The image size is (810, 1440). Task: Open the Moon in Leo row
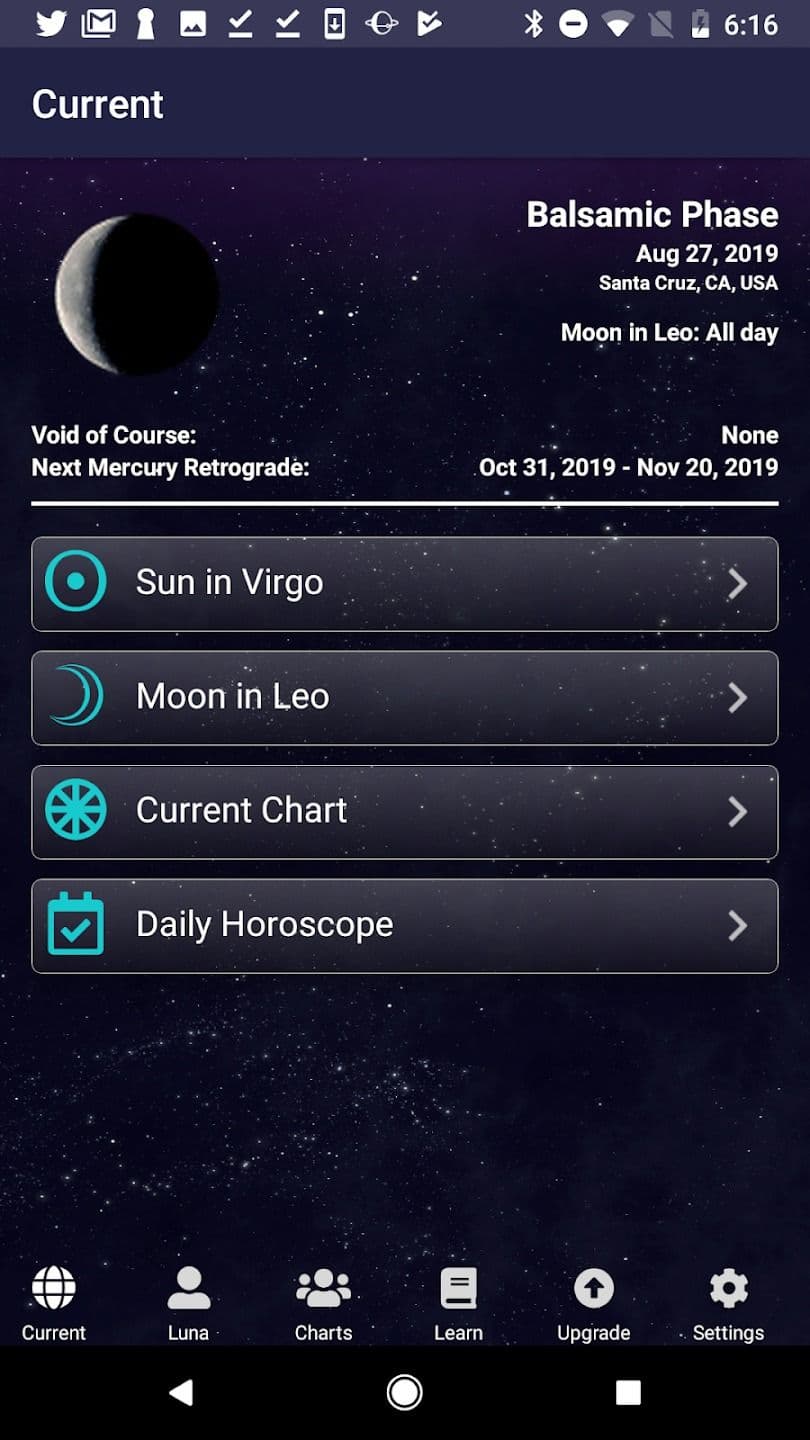404,698
